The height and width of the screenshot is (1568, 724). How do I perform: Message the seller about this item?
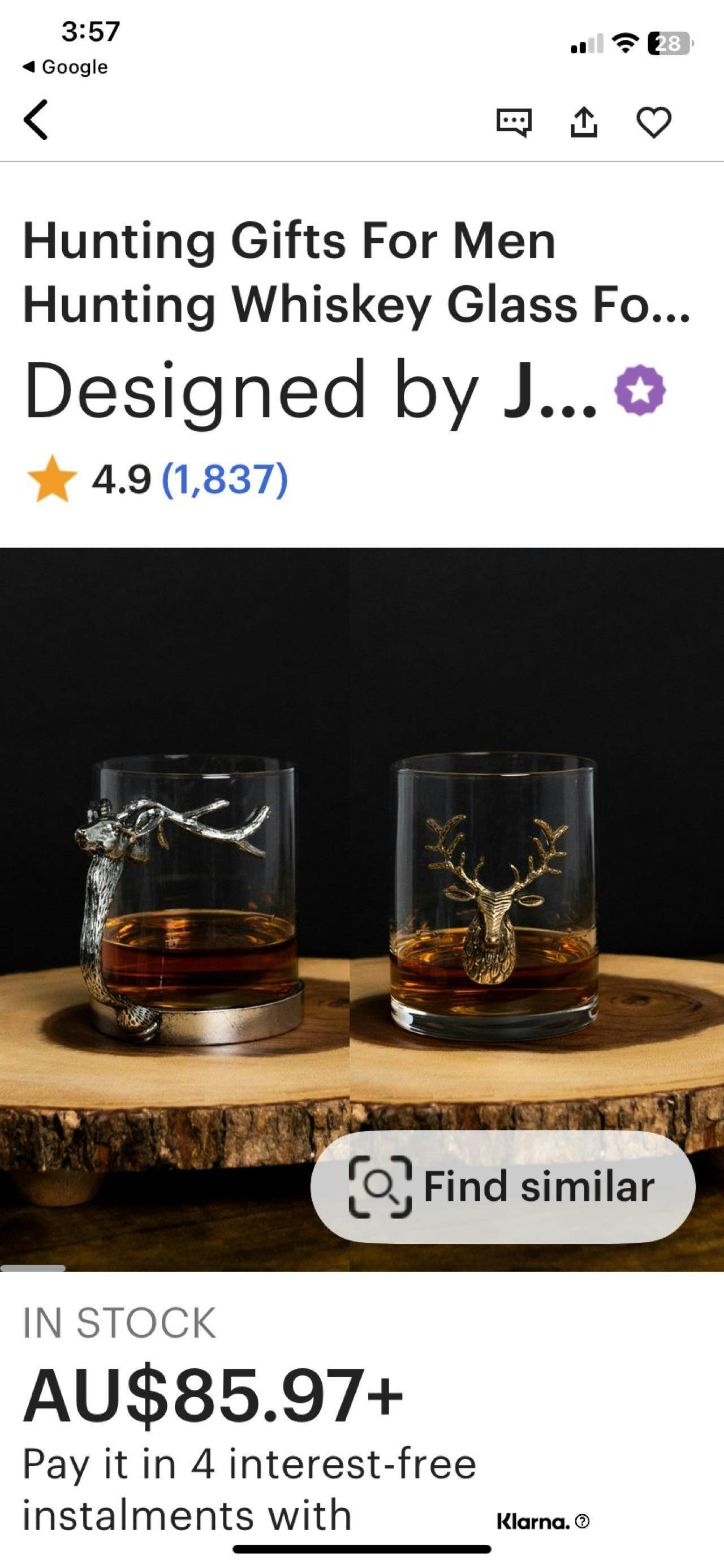(514, 122)
